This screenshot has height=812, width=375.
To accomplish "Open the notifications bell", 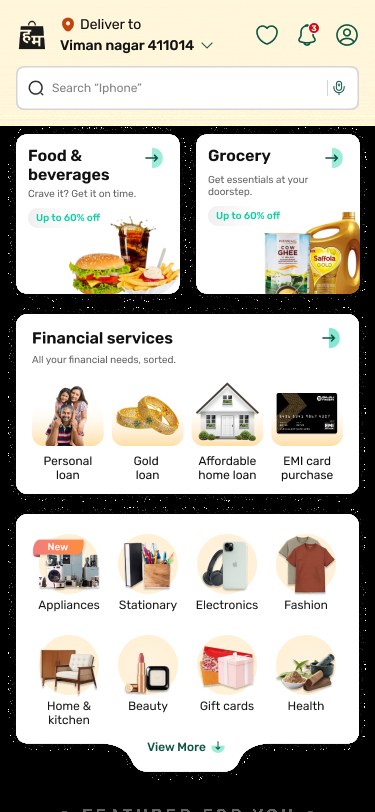I will pyautogui.click(x=307, y=35).
